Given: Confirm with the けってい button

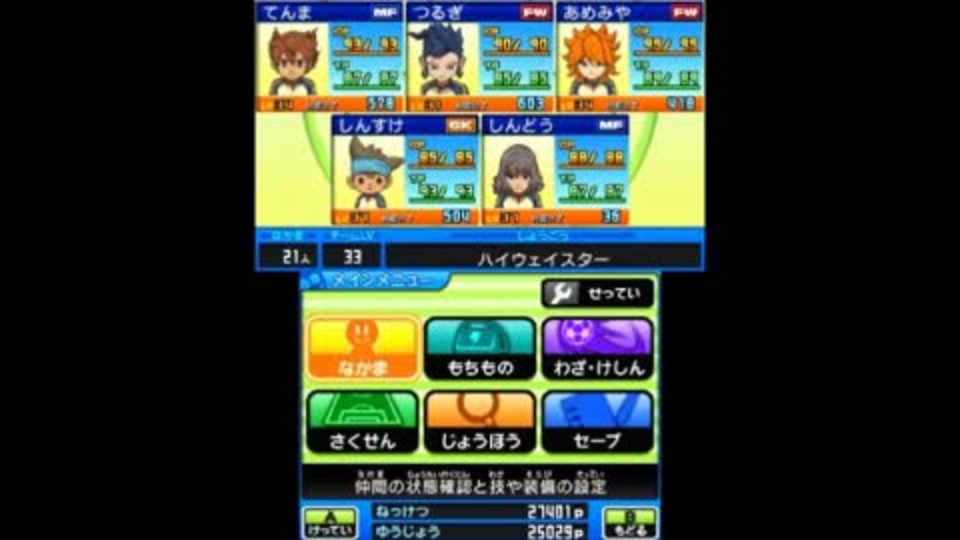Looking at the screenshot, I should [329, 523].
